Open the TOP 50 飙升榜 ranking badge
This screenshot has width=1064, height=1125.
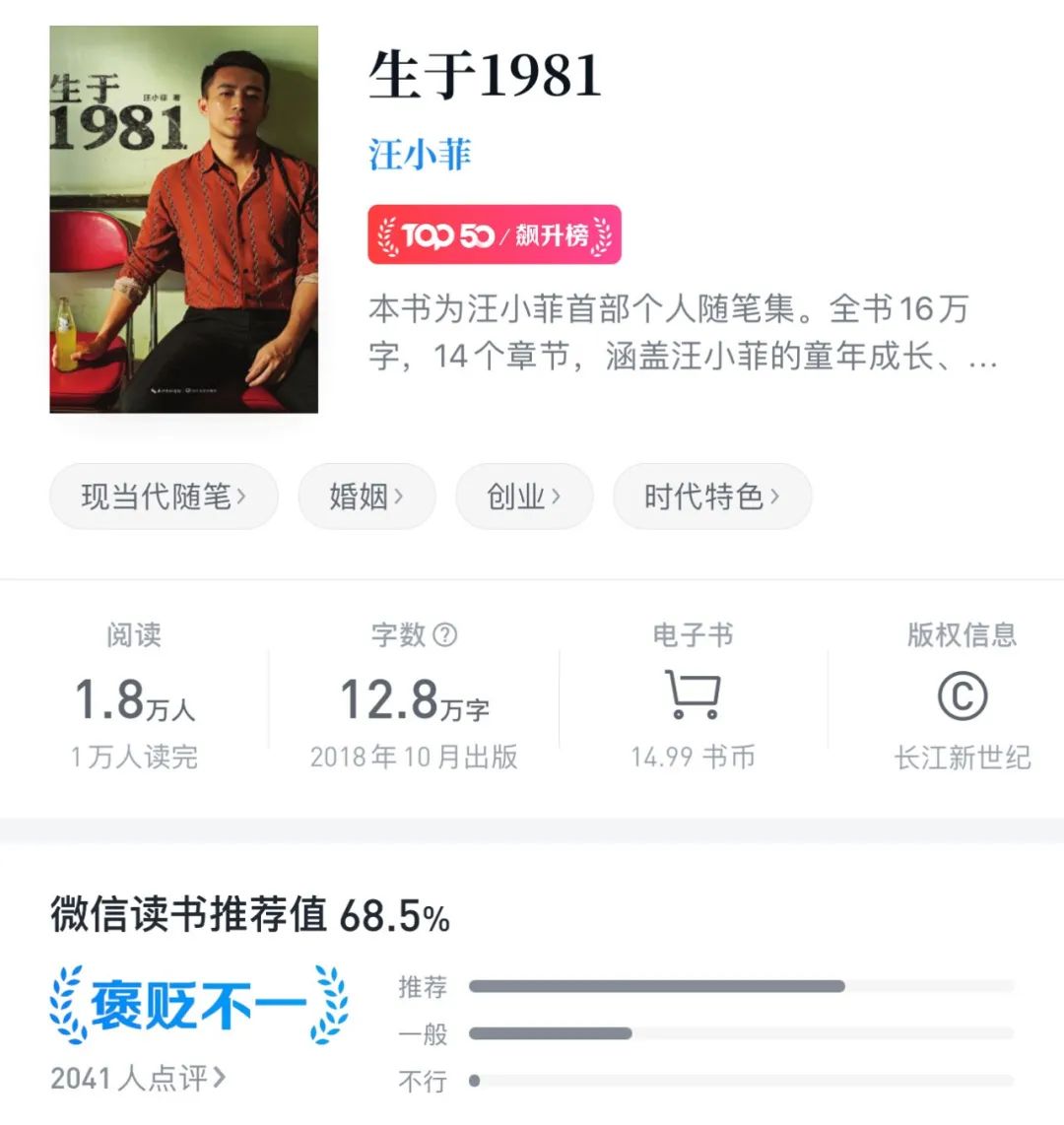click(x=495, y=235)
